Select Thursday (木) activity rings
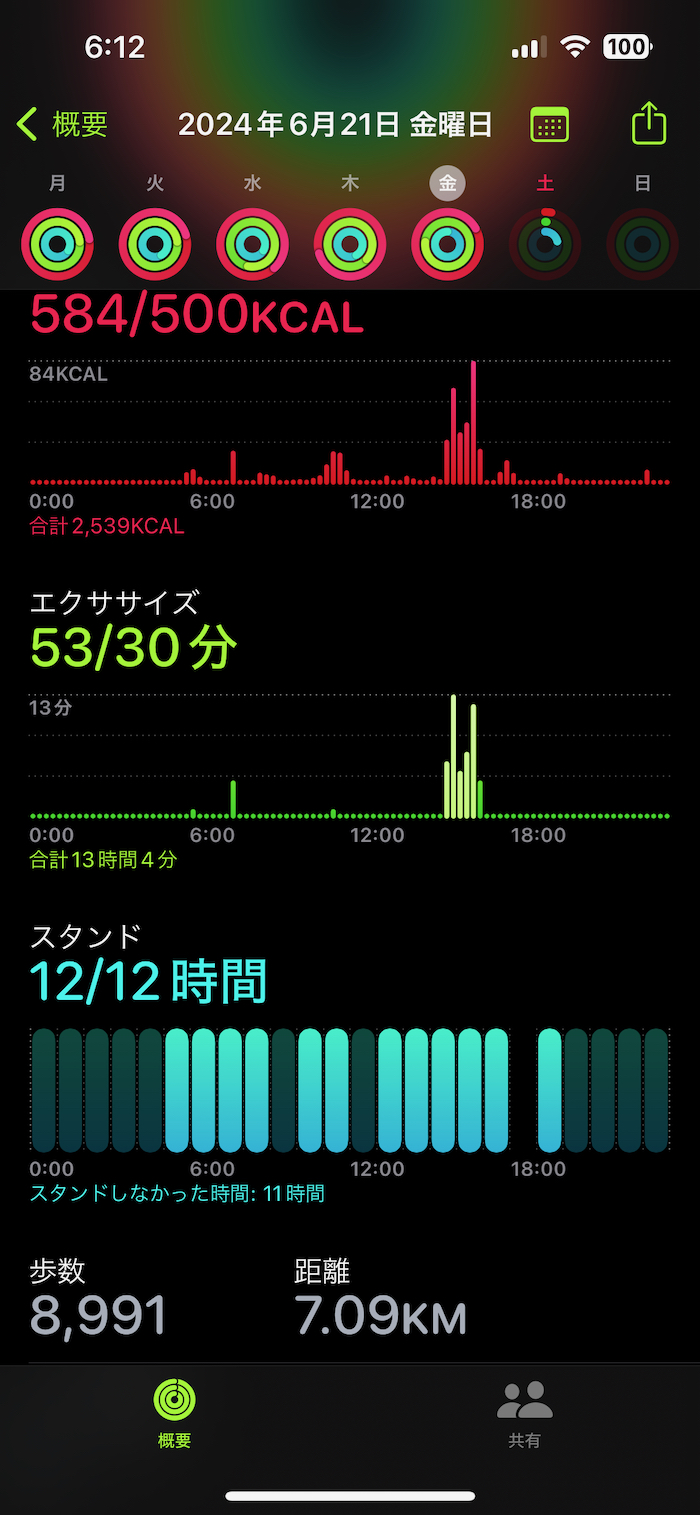Image resolution: width=700 pixels, height=1515 pixels. (x=350, y=243)
